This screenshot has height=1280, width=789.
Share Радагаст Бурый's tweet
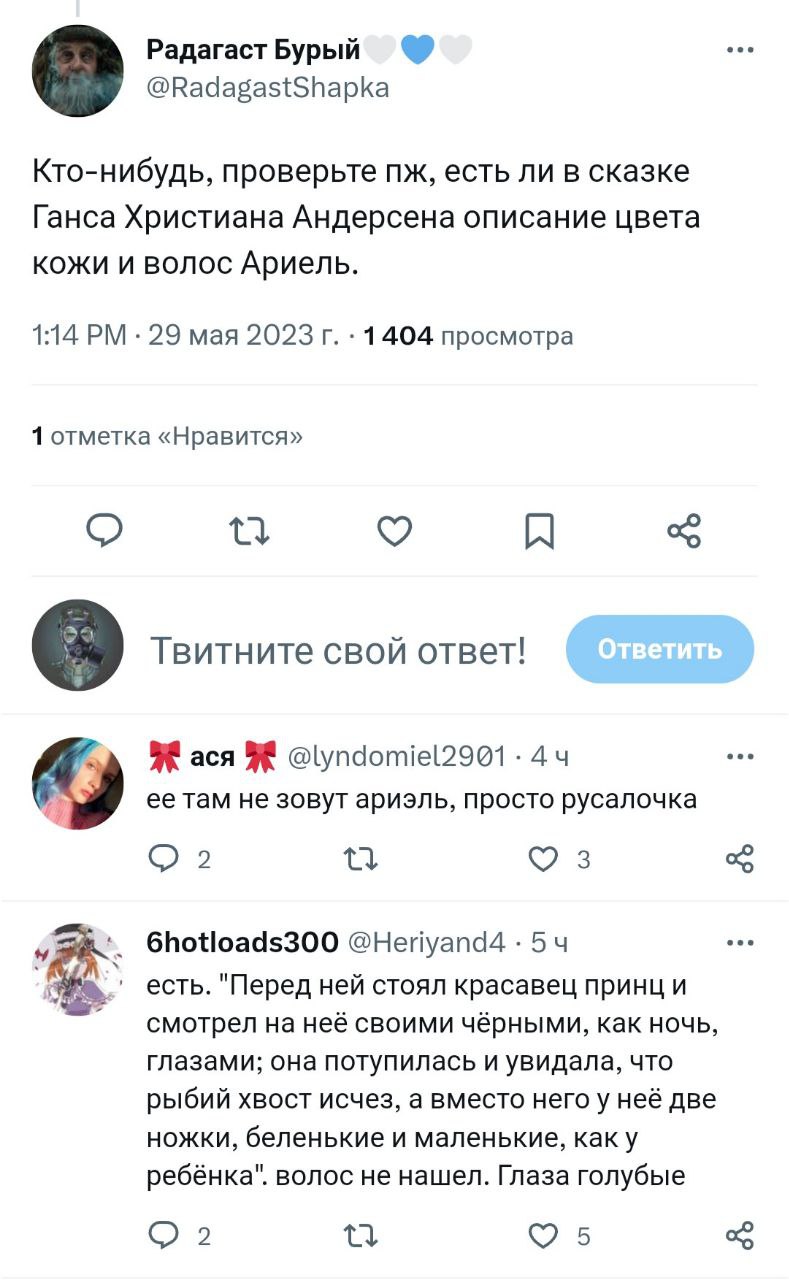[684, 530]
